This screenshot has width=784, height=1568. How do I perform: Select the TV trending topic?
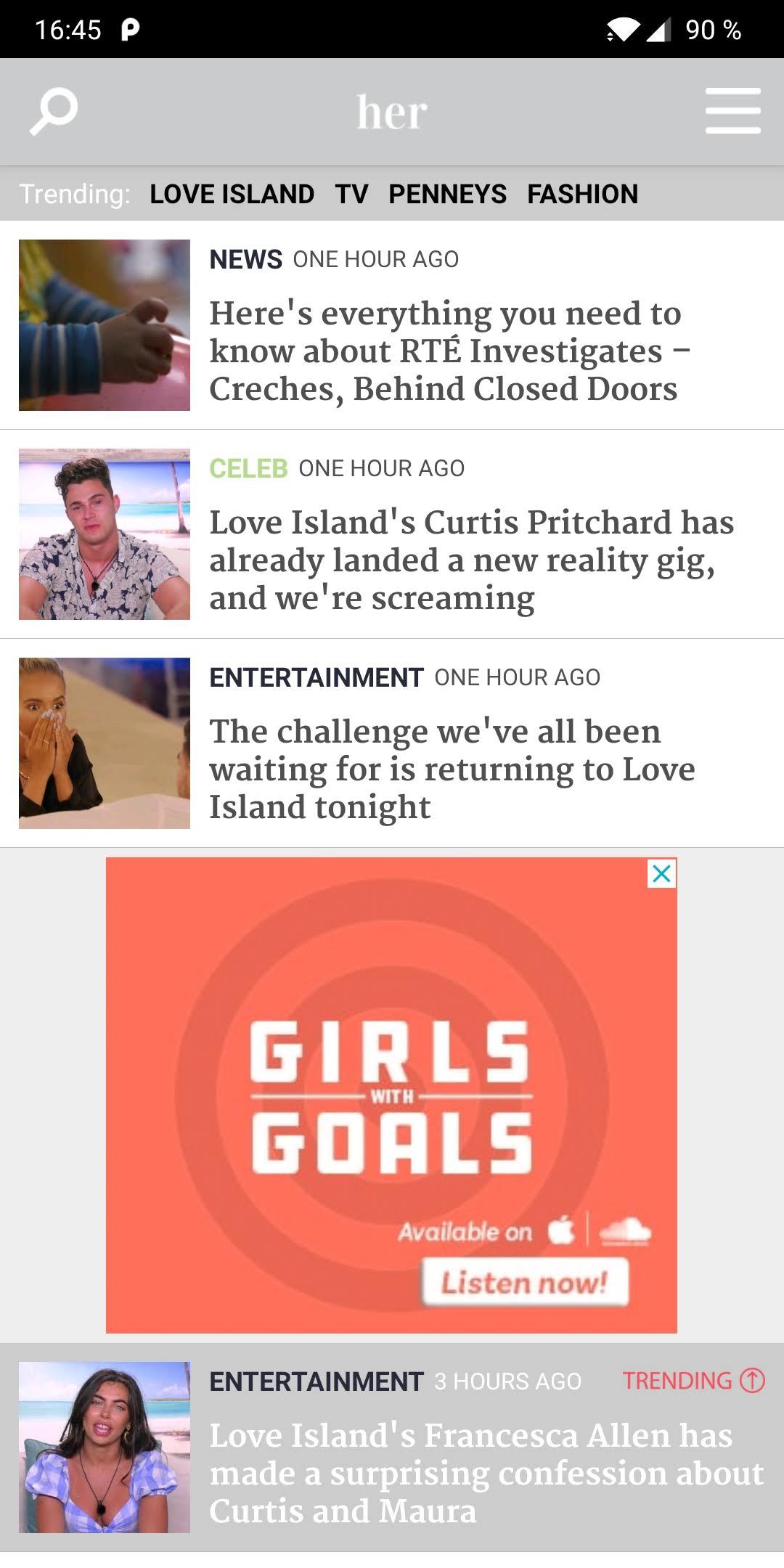(x=351, y=194)
